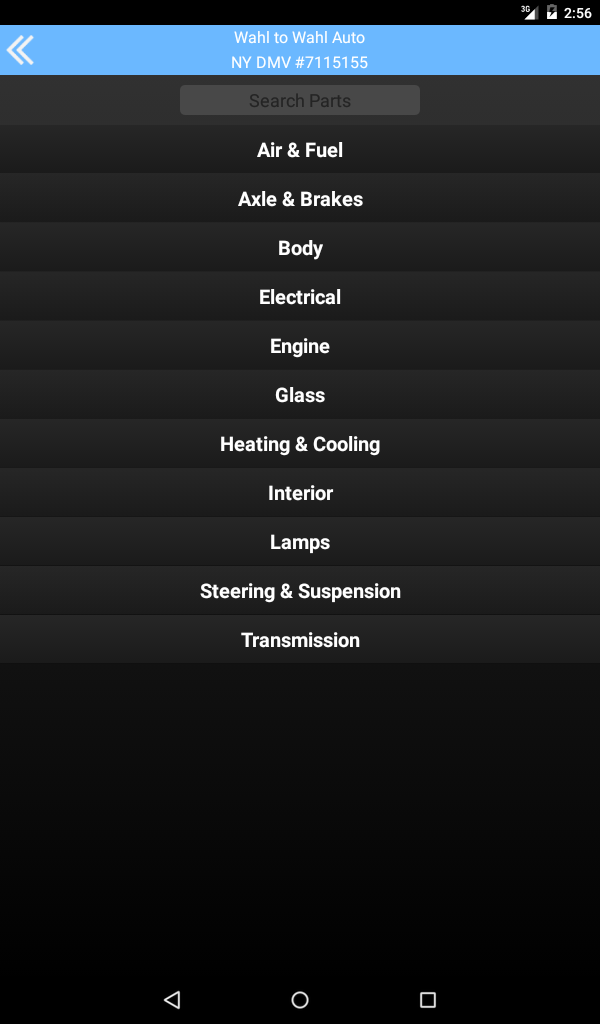Image resolution: width=600 pixels, height=1024 pixels.
Task: Browse Electrical parts
Action: (x=300, y=297)
